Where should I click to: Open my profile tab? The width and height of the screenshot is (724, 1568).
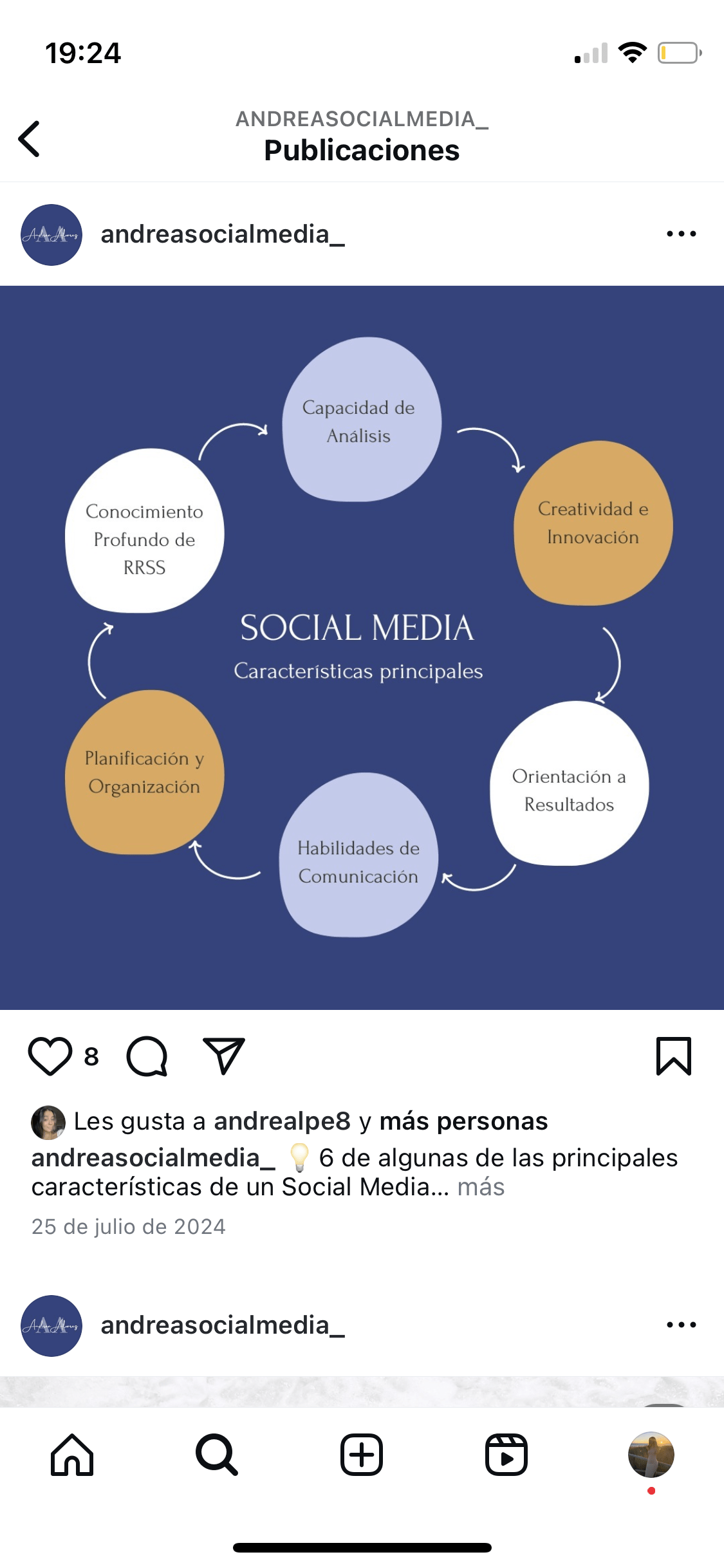pos(651,1455)
